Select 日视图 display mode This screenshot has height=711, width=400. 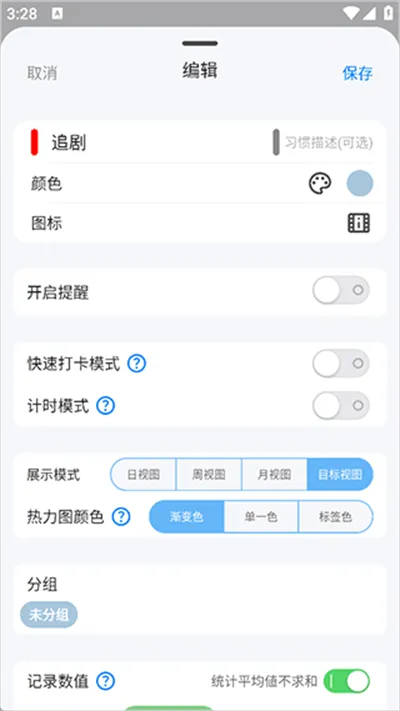click(x=143, y=474)
